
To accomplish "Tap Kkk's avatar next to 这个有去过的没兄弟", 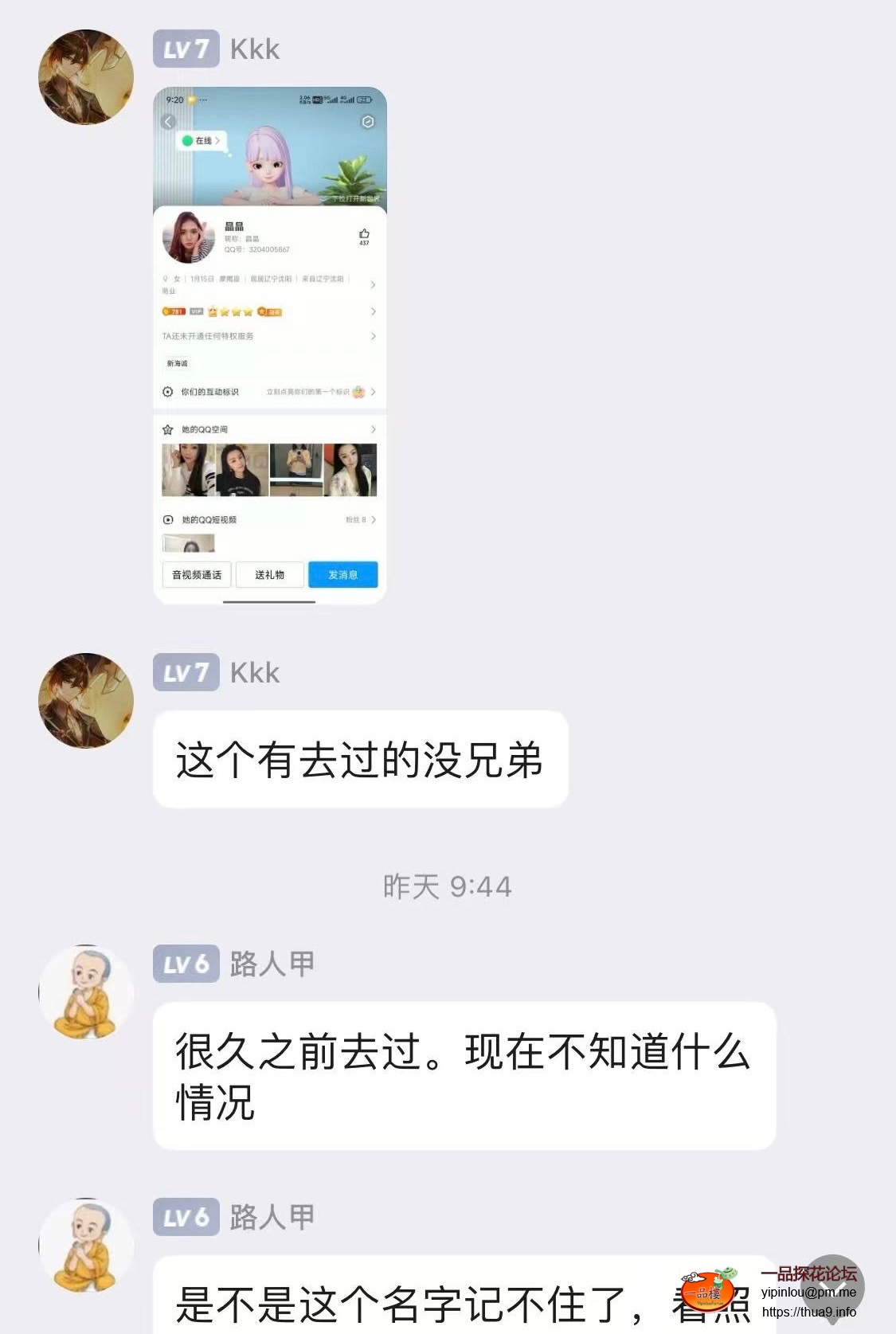I will coord(86,701).
